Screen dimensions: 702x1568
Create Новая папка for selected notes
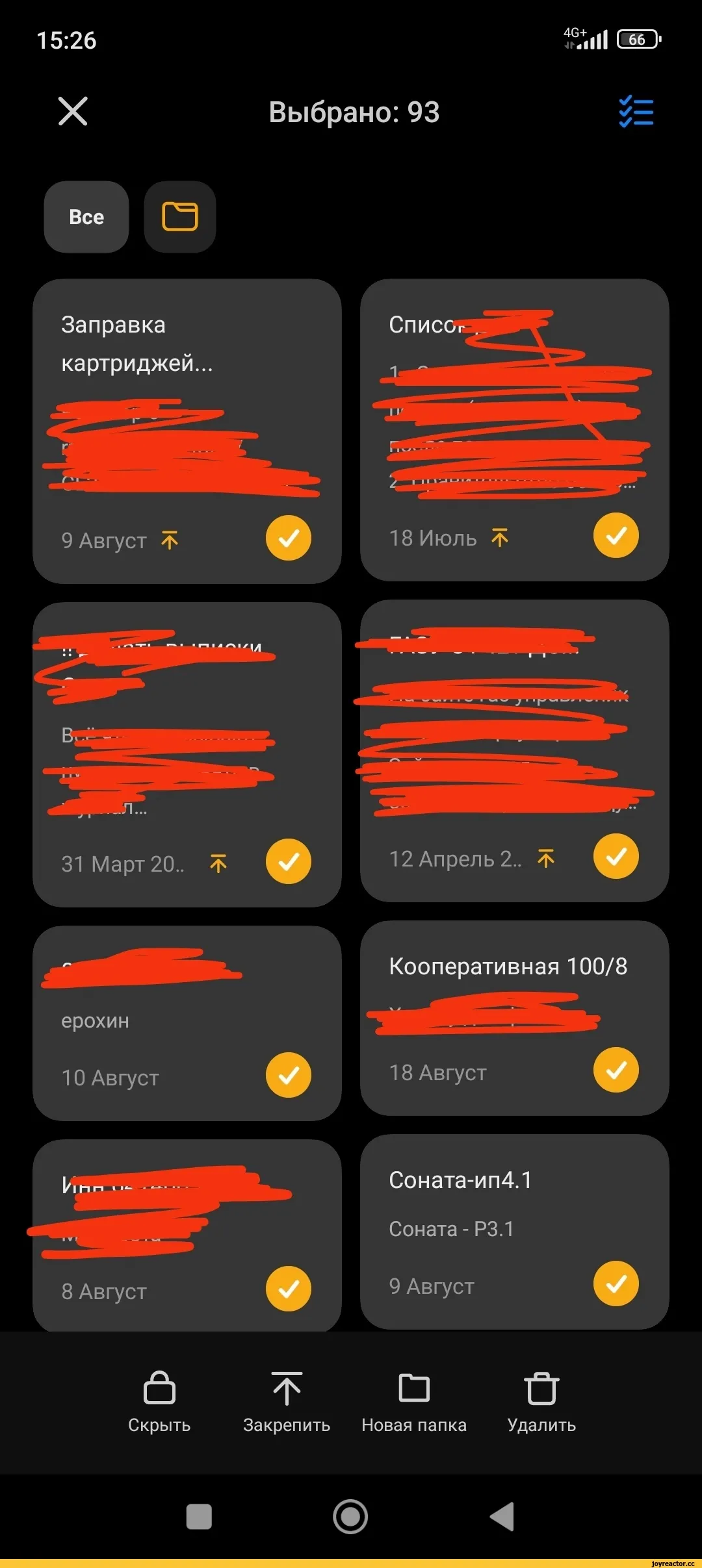(x=414, y=1402)
